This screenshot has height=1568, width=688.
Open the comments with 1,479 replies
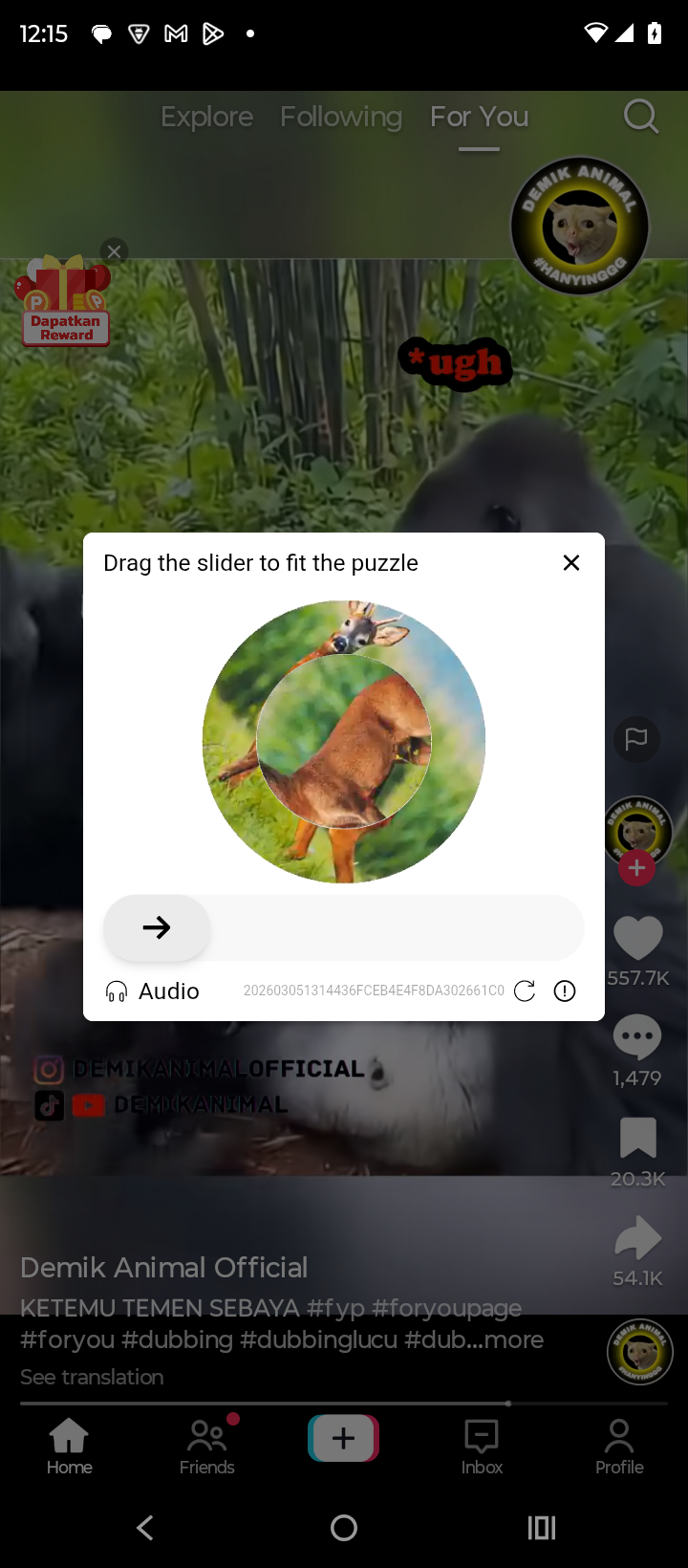pyautogui.click(x=637, y=1039)
